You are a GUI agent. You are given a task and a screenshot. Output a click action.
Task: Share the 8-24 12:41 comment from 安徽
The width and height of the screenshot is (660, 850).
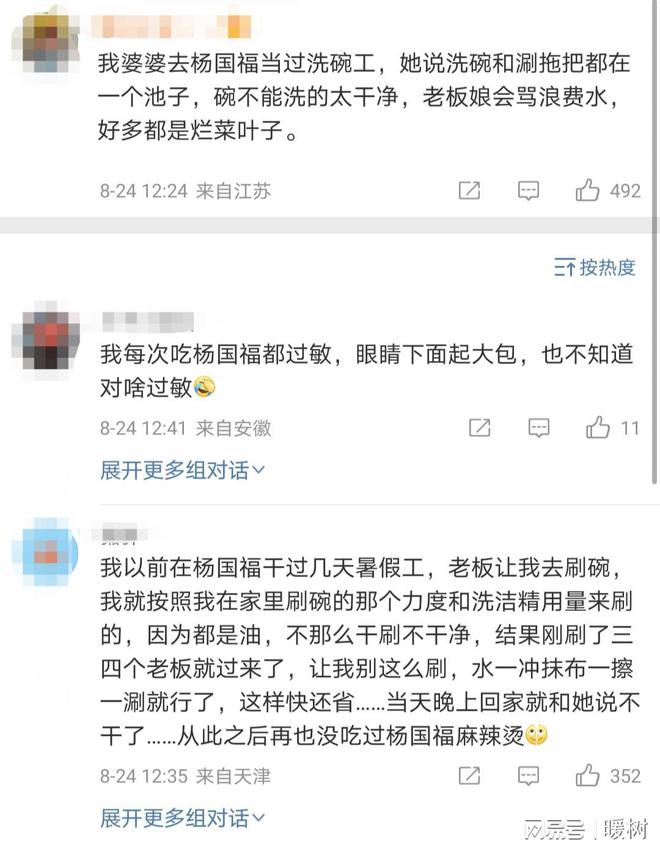(x=480, y=428)
